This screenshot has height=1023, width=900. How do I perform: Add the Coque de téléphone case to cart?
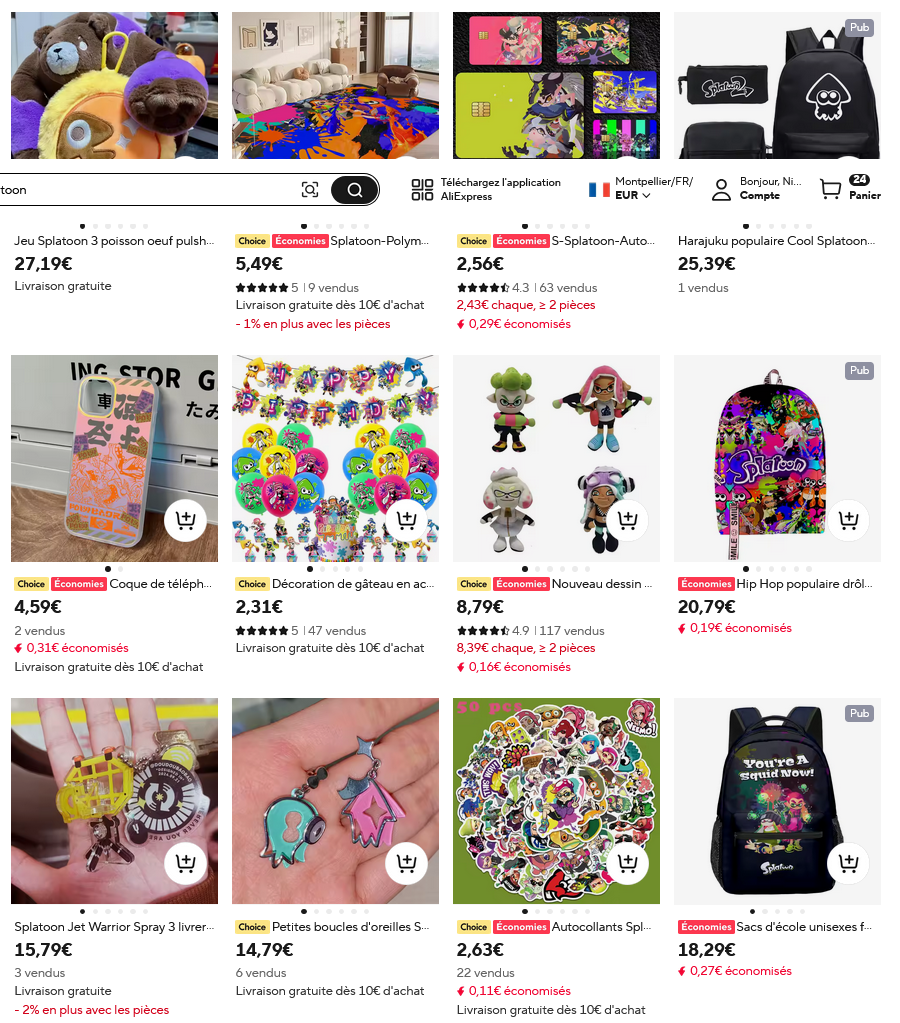(185, 520)
